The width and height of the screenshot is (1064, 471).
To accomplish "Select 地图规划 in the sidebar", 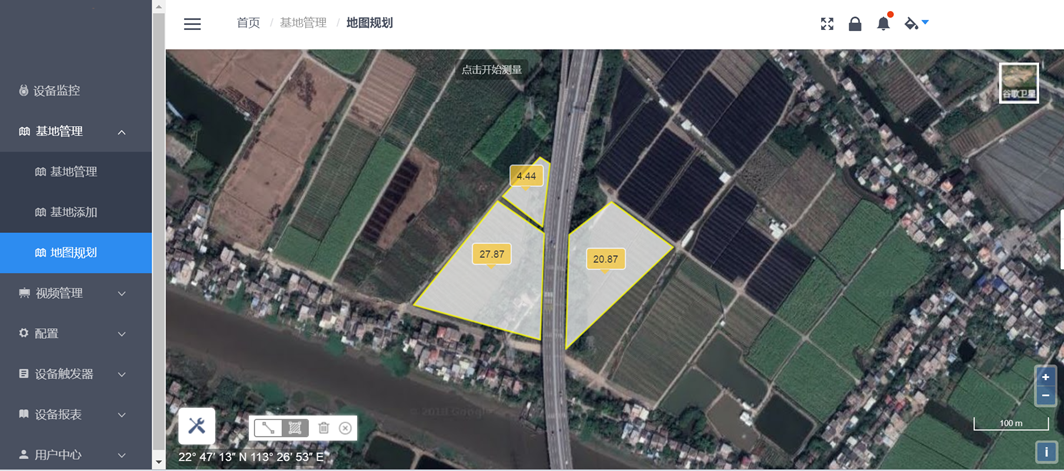I will tap(73, 253).
